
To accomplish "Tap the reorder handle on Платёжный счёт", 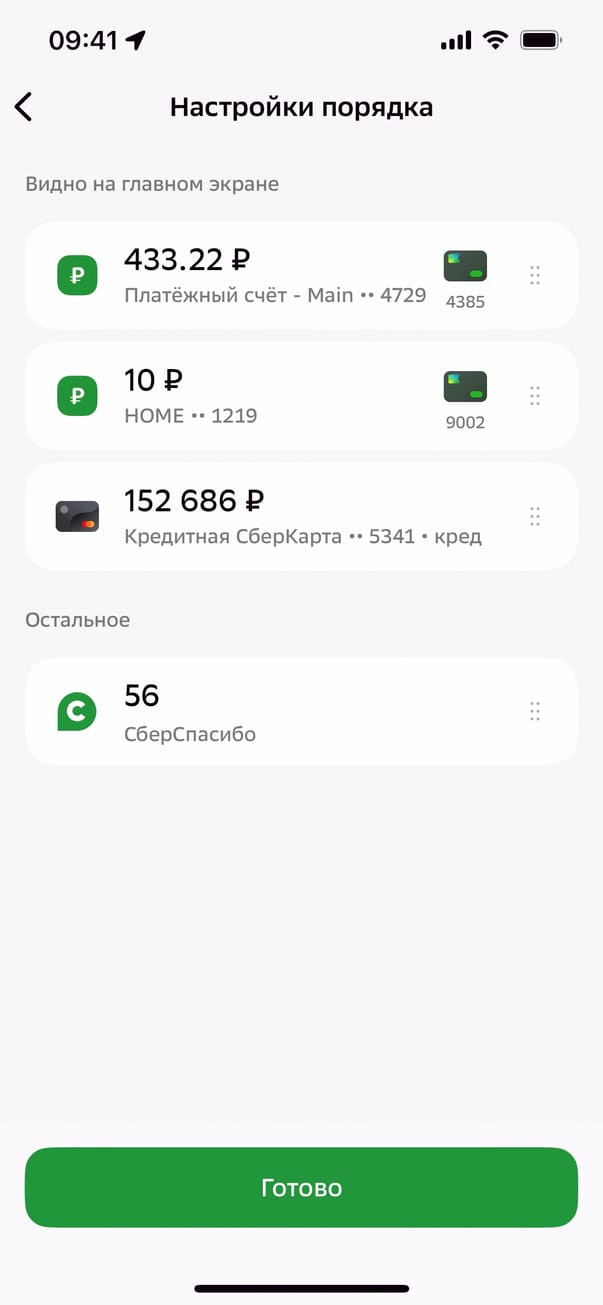I will click(x=535, y=275).
